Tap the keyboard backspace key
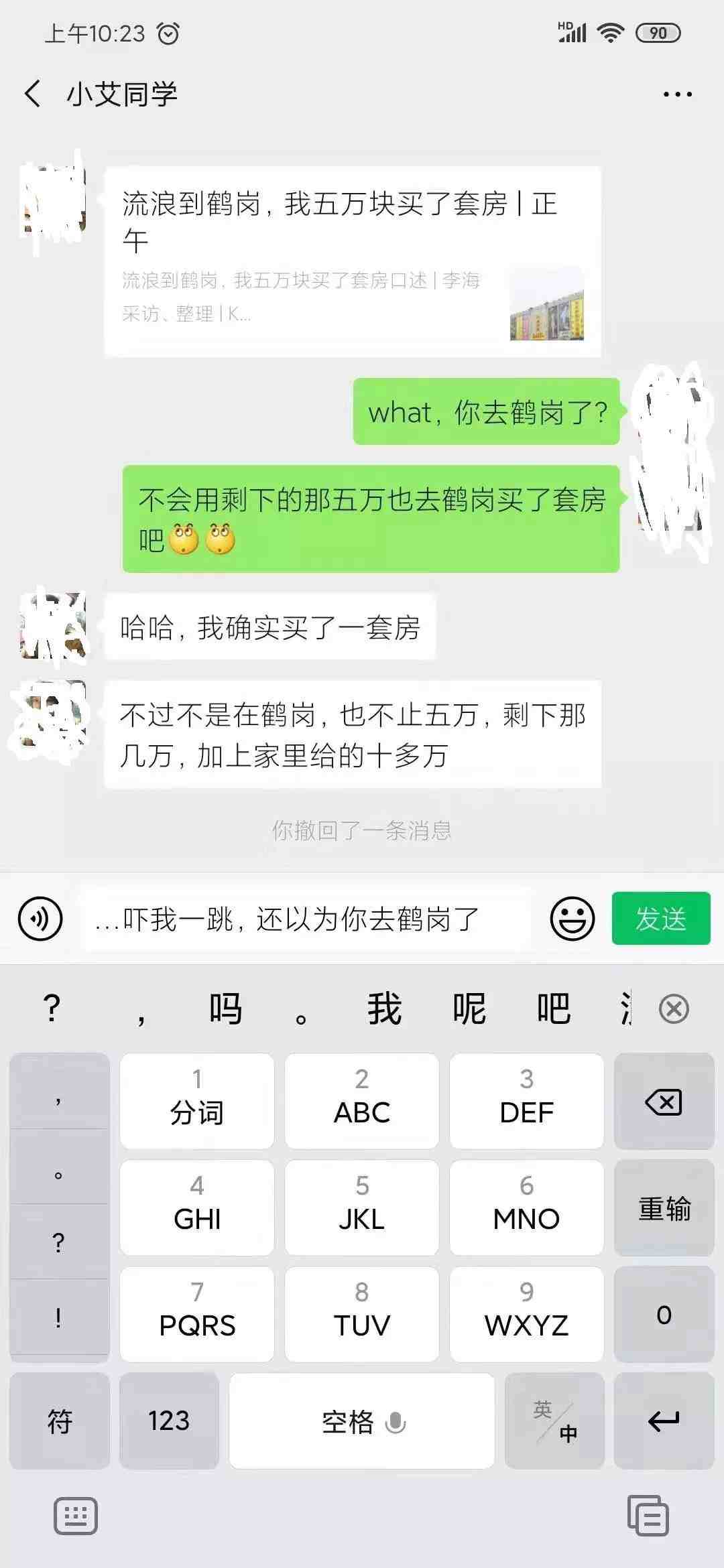 click(664, 1102)
